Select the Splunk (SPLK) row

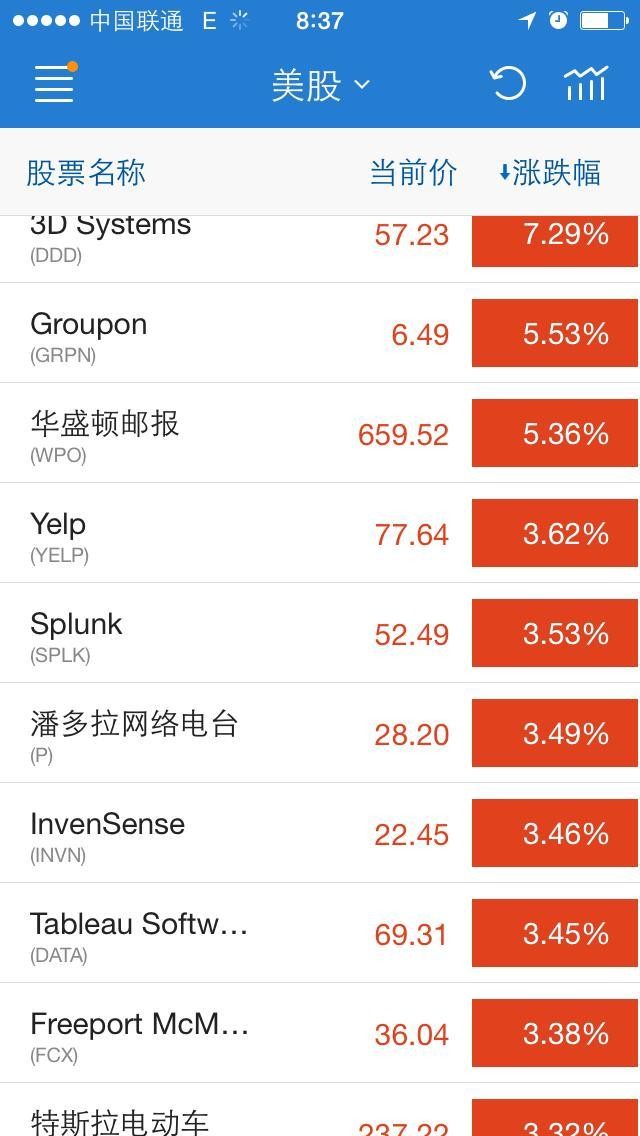click(320, 633)
